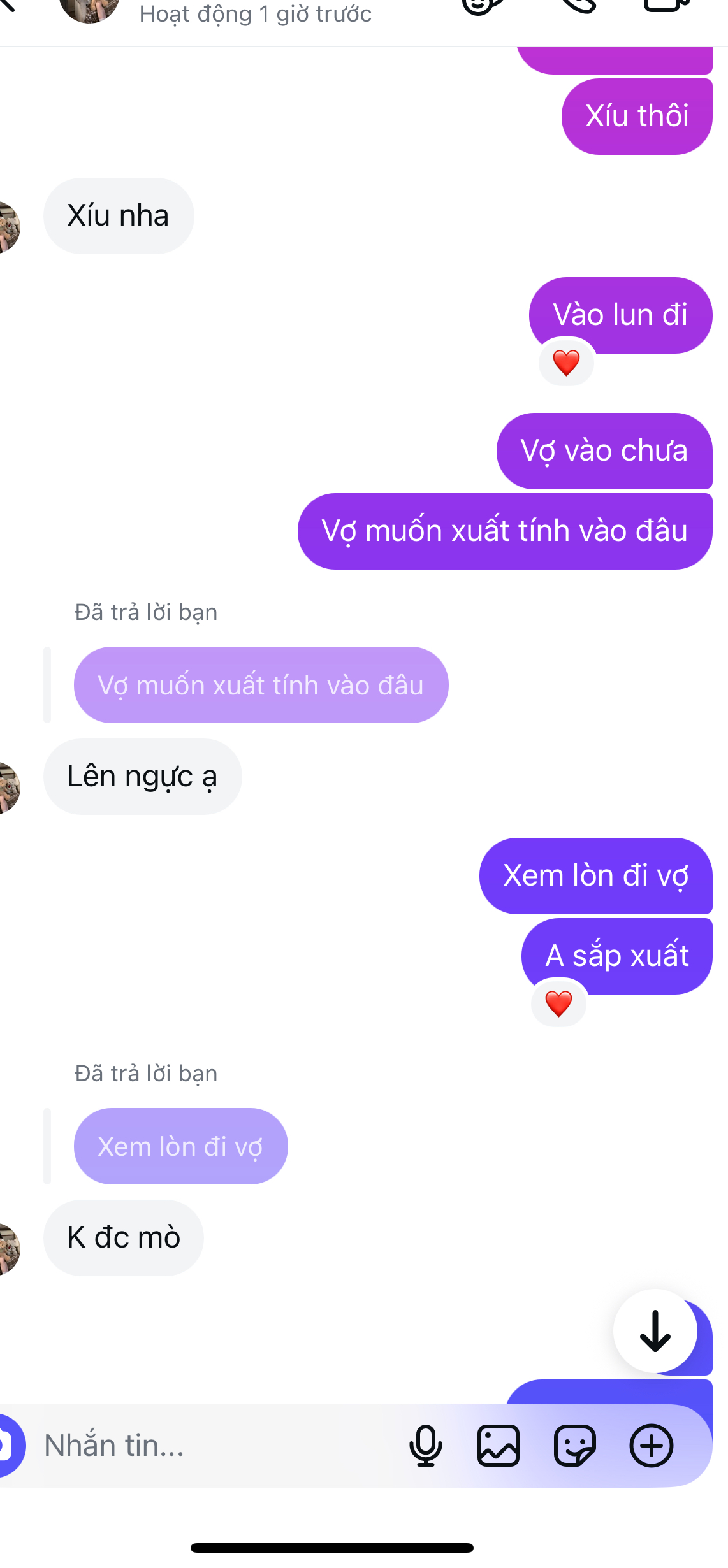This screenshot has width=728, height=1568.
Task: Open the camera from the message bar
Action: click(x=8, y=1445)
